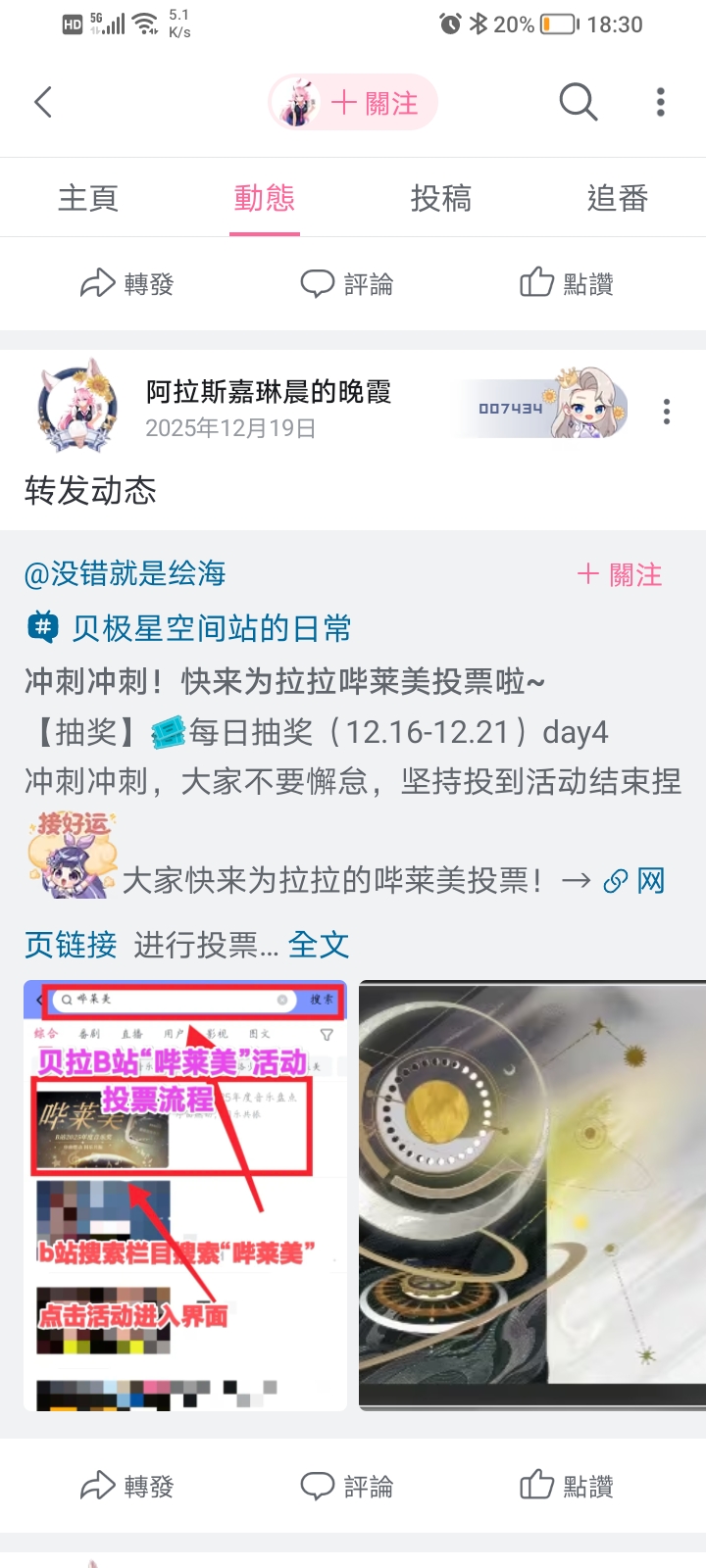Open more options for 阿拉斯嘉琳晨的晚霞's post
This screenshot has height=1568, width=706.
click(x=667, y=412)
